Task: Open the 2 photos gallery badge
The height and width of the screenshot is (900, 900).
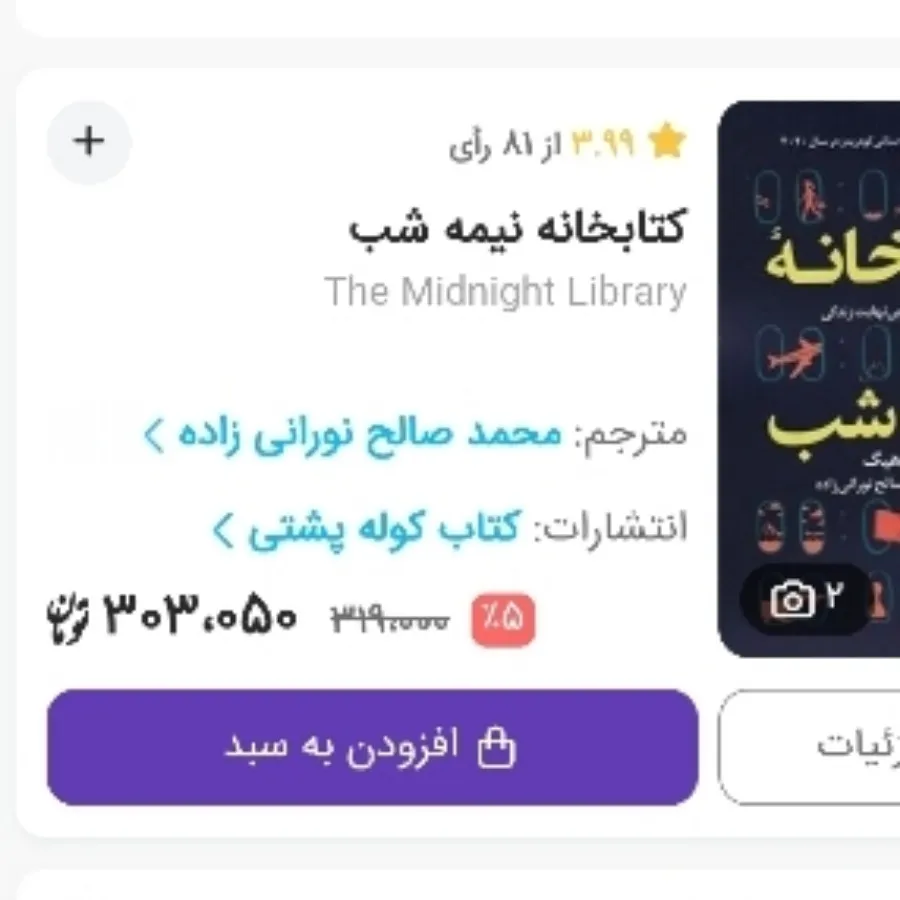Action: point(807,599)
